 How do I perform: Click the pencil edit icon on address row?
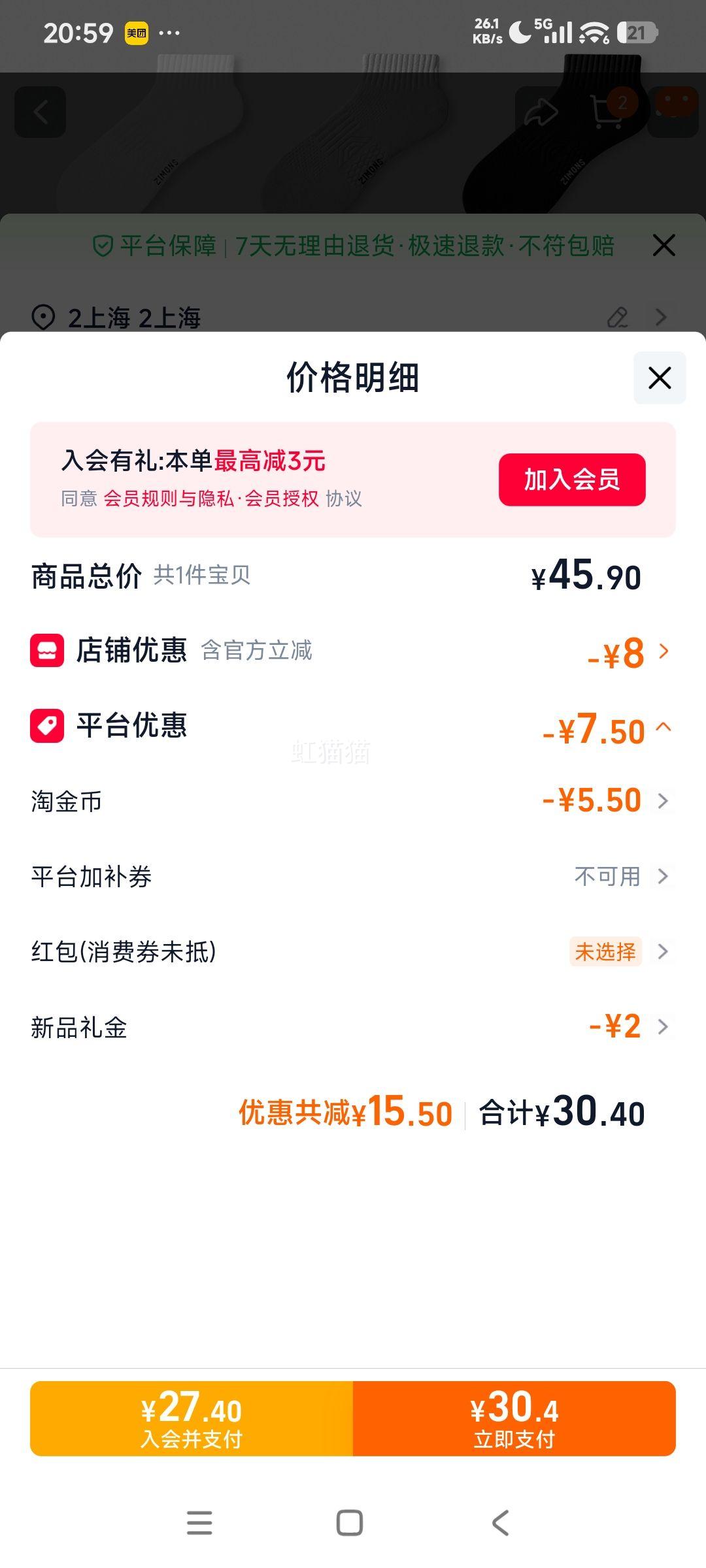tap(619, 316)
